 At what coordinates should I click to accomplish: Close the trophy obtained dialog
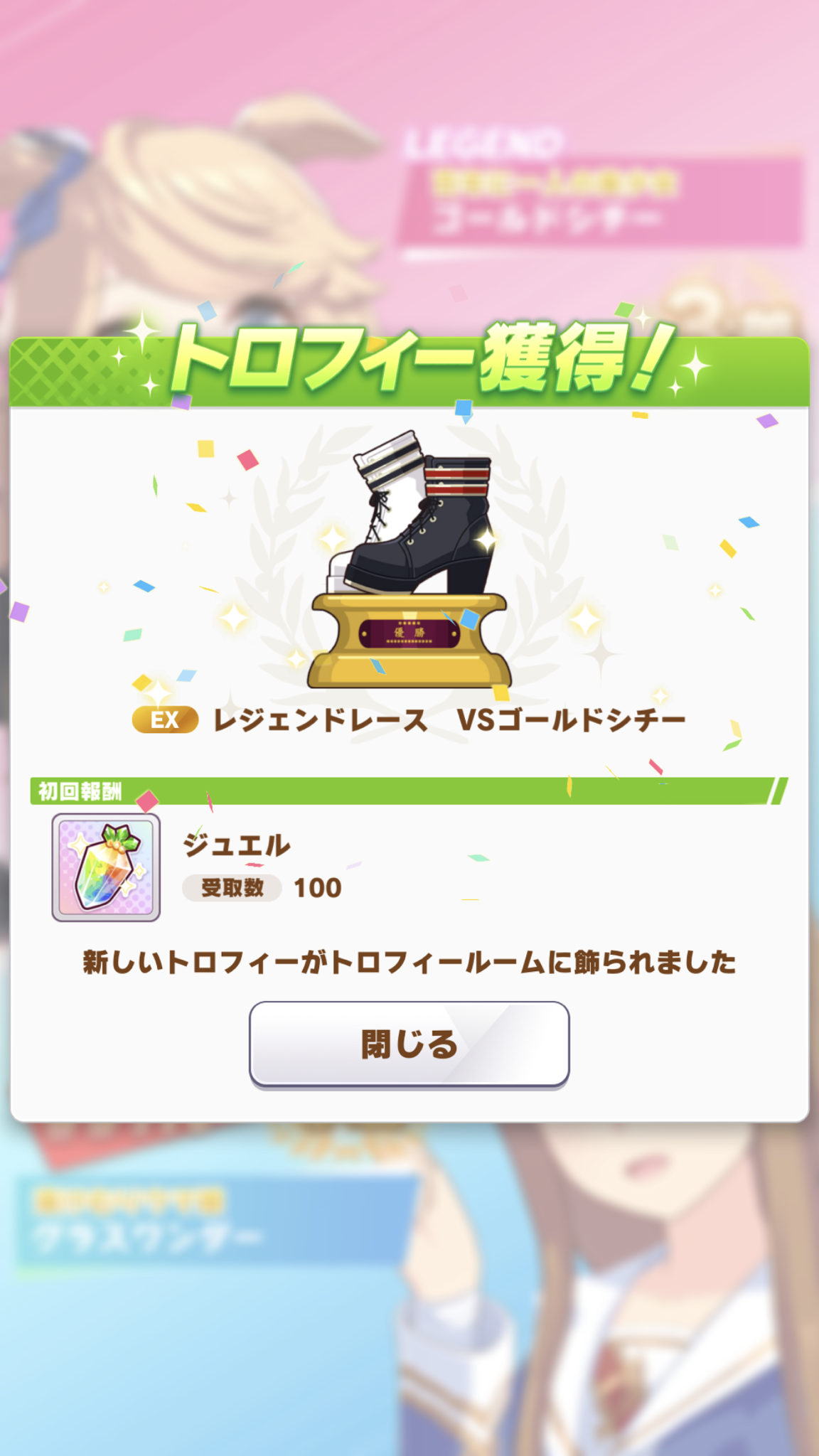pyautogui.click(x=409, y=1044)
